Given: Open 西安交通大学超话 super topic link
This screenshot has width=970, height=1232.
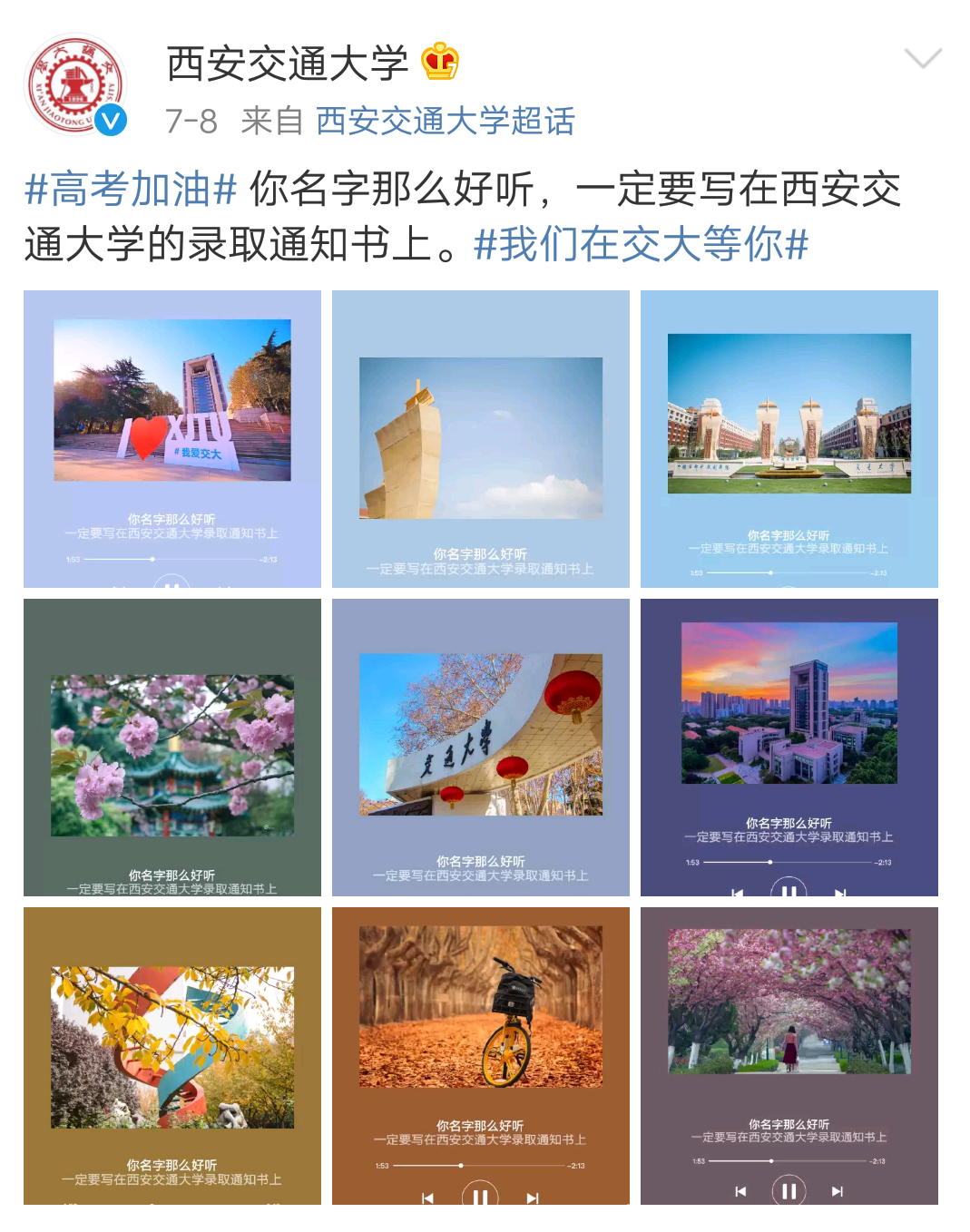Looking at the screenshot, I should coord(445,121).
